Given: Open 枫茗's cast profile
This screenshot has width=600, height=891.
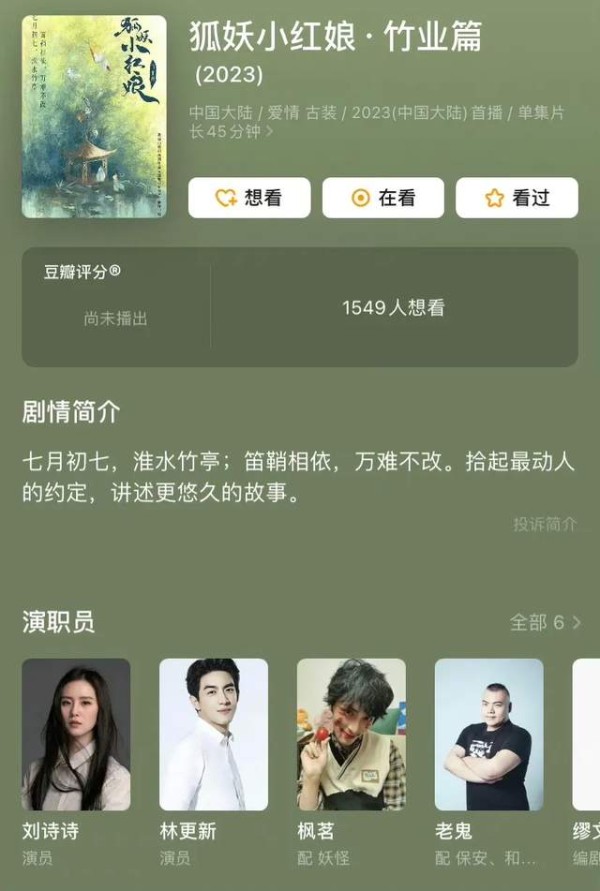Looking at the screenshot, I should click(x=351, y=734).
